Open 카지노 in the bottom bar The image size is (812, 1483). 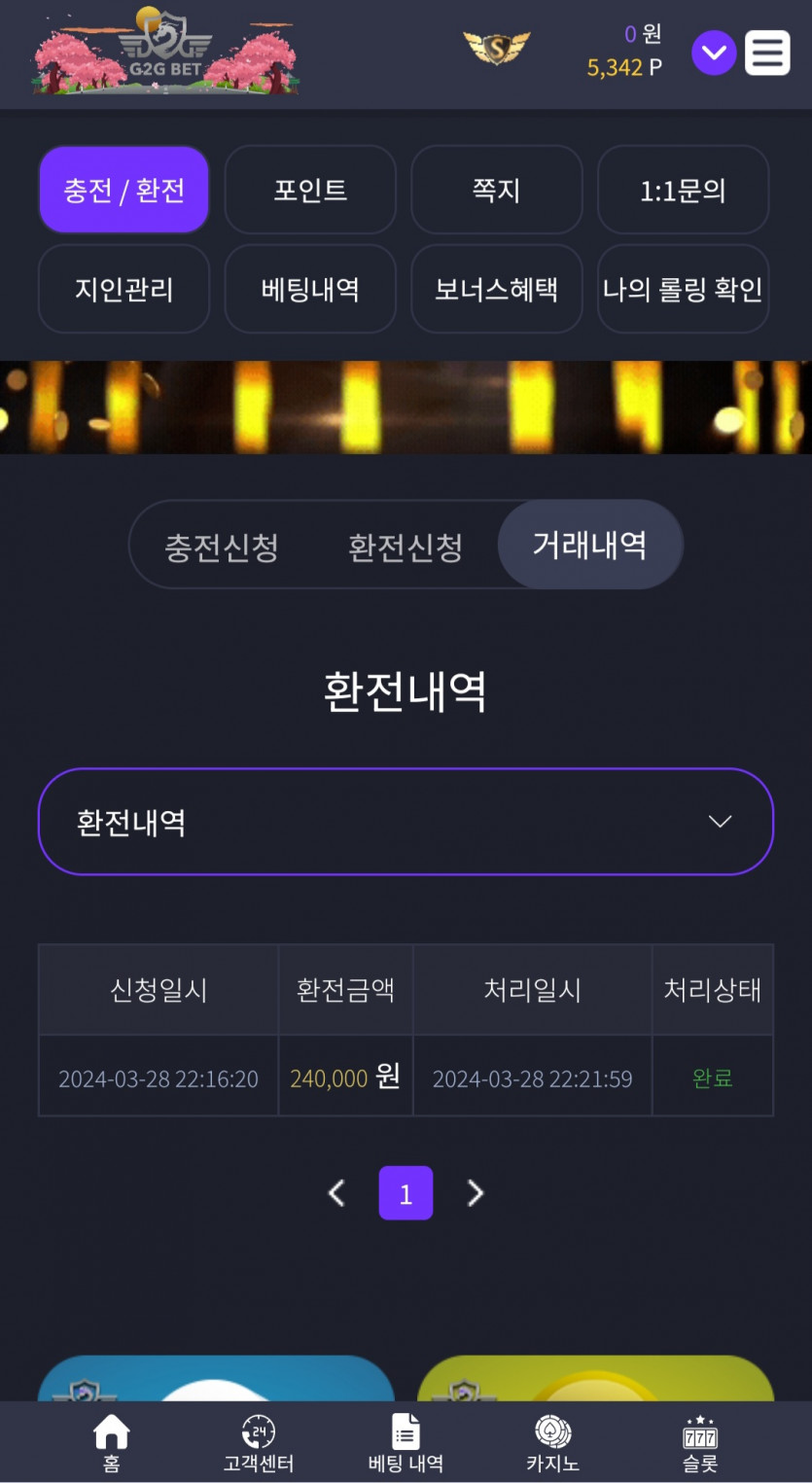click(x=553, y=1443)
